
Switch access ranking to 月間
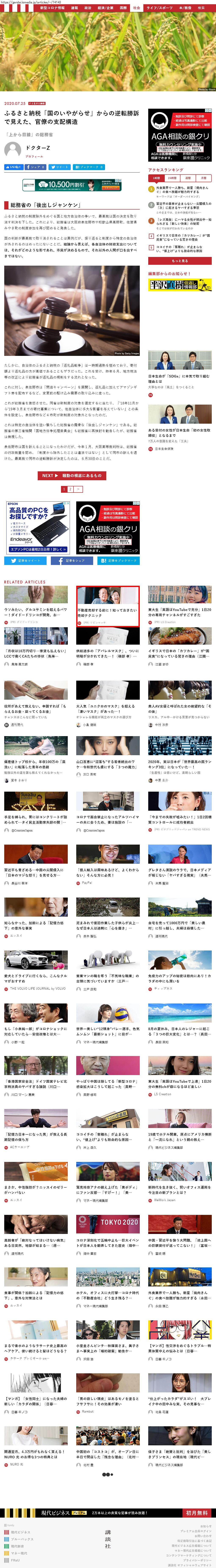[x=204, y=178]
